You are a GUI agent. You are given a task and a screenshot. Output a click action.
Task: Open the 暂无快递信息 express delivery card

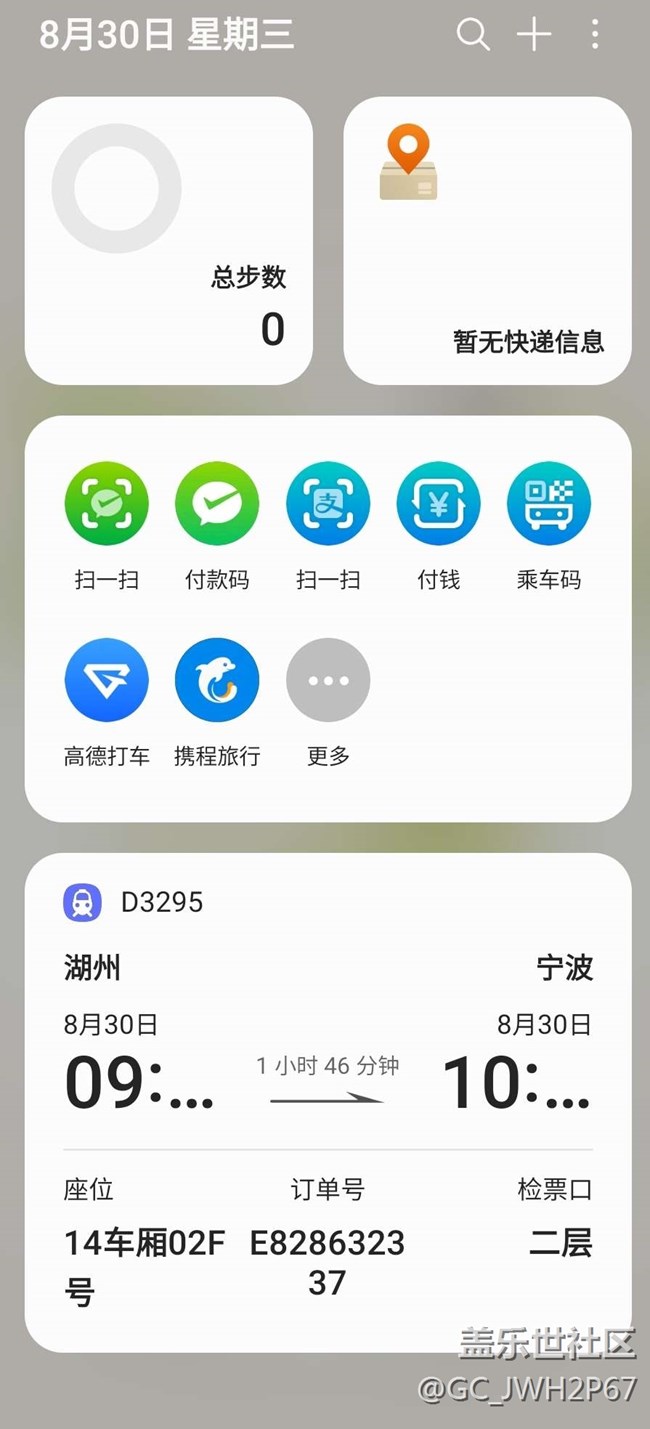click(x=488, y=241)
